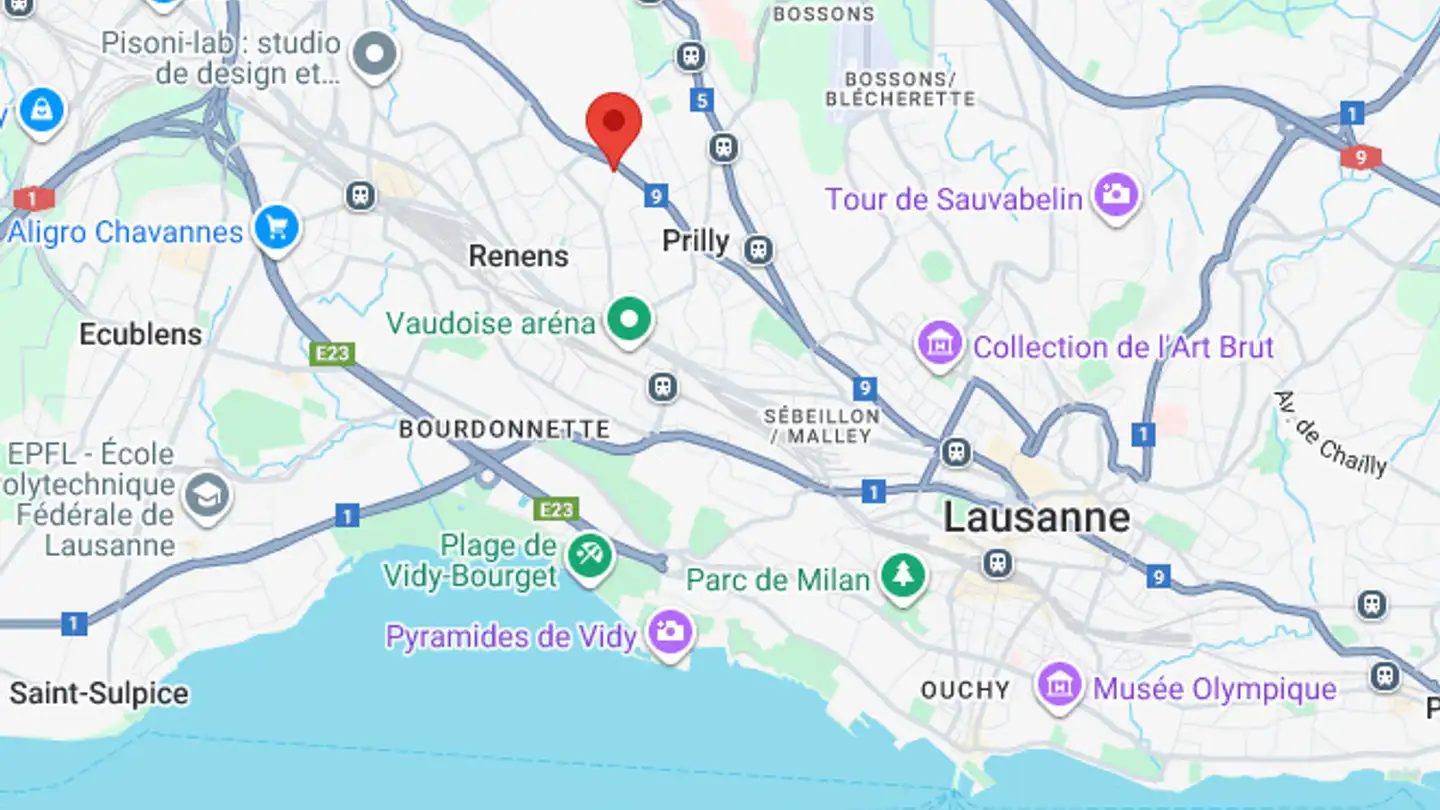Tap the EPFL university marker
The width and height of the screenshot is (1440, 810).
point(209,496)
